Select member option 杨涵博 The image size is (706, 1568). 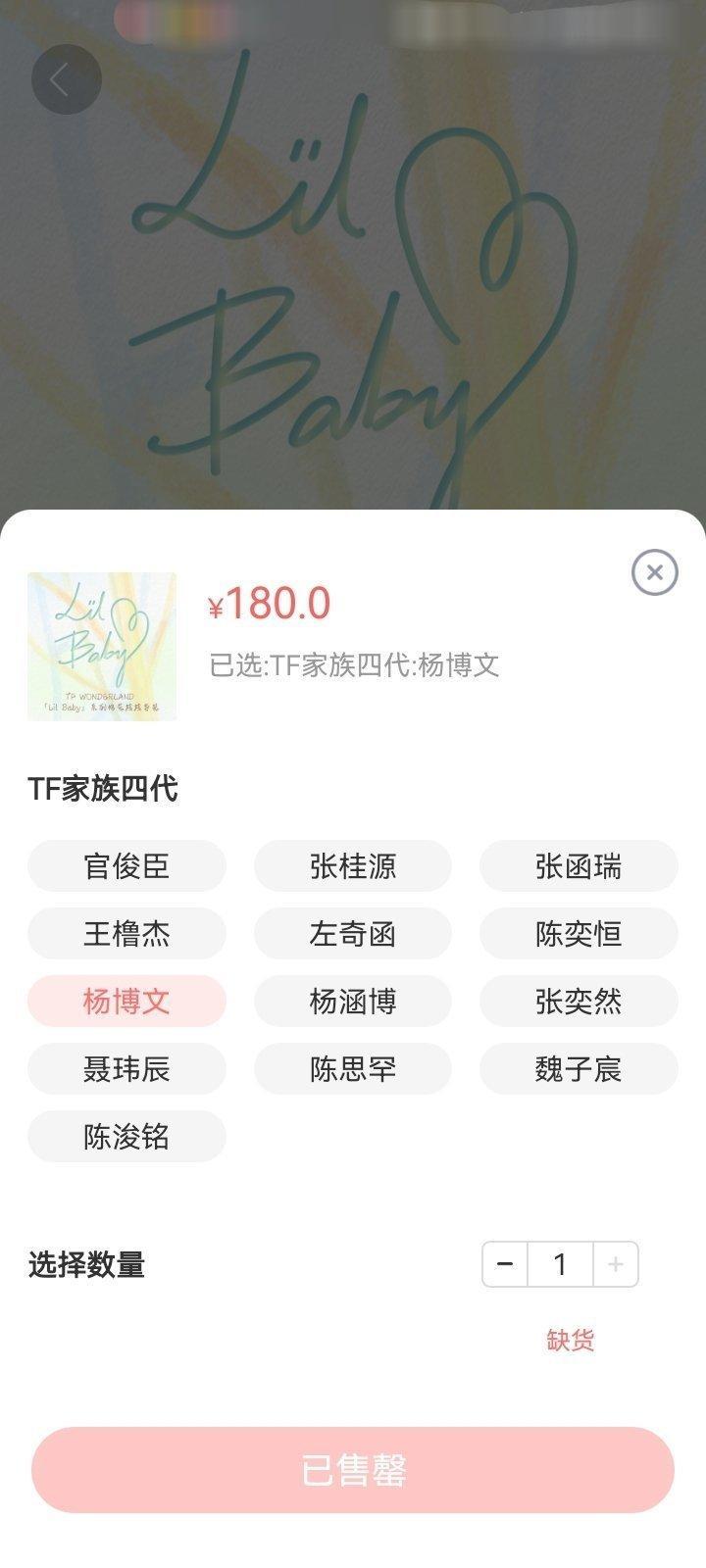tap(353, 1002)
